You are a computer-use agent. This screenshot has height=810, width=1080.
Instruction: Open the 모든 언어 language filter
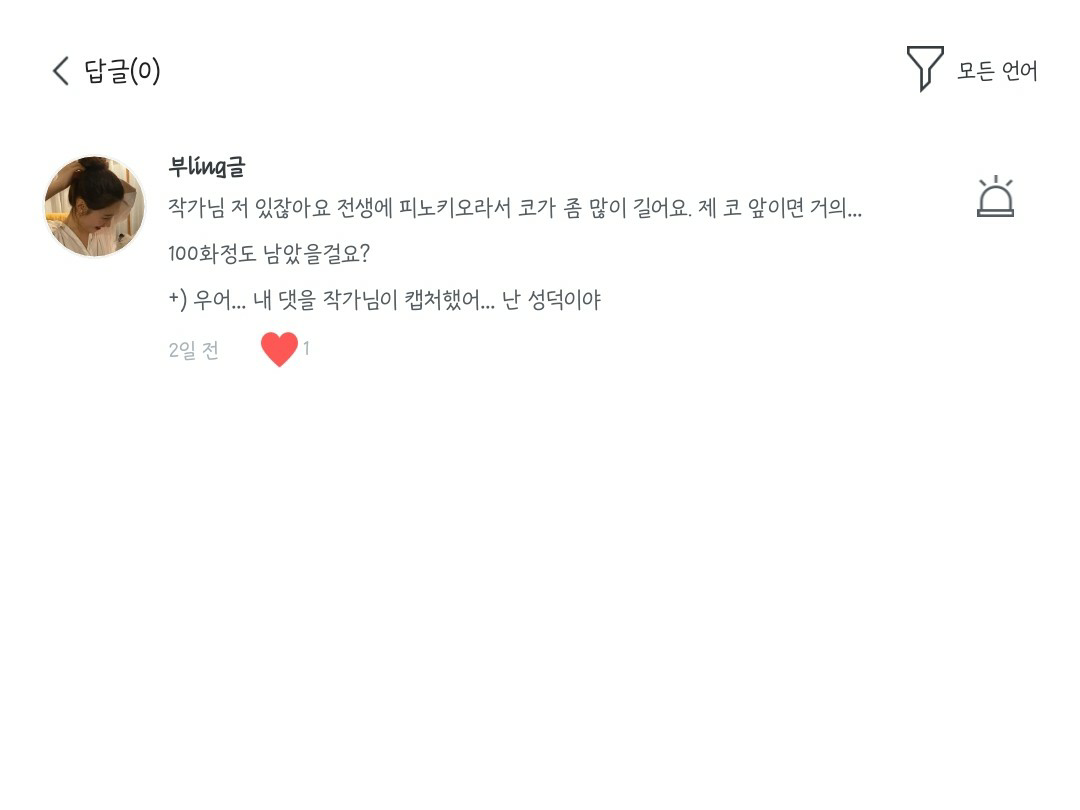(x=971, y=70)
